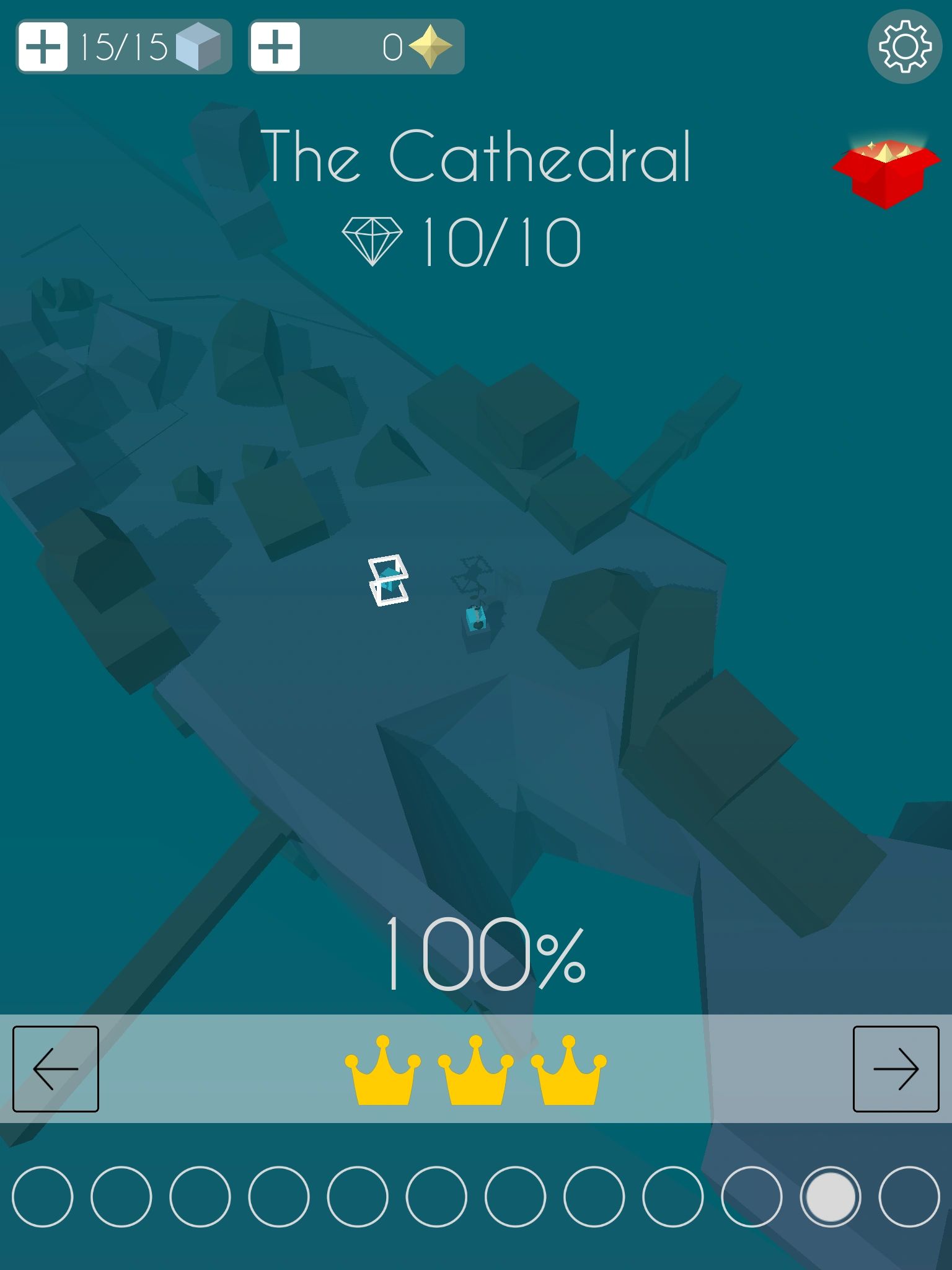
Task: Select the sixth level page dot
Action: [436, 1196]
